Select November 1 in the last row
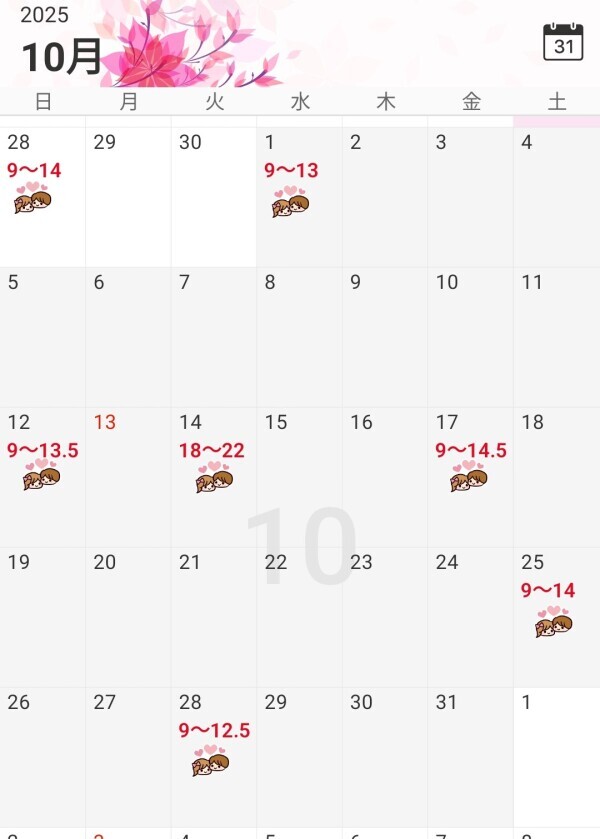 pyautogui.click(x=556, y=756)
